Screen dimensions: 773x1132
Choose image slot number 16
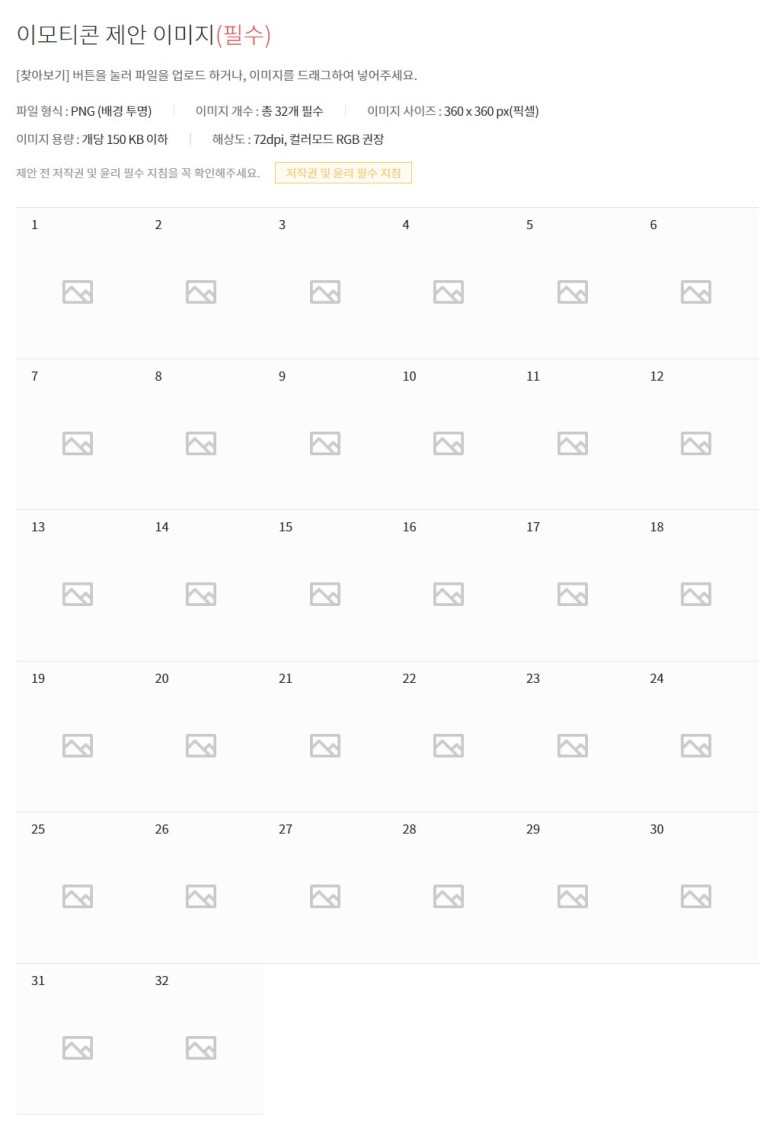pyautogui.click(x=449, y=585)
